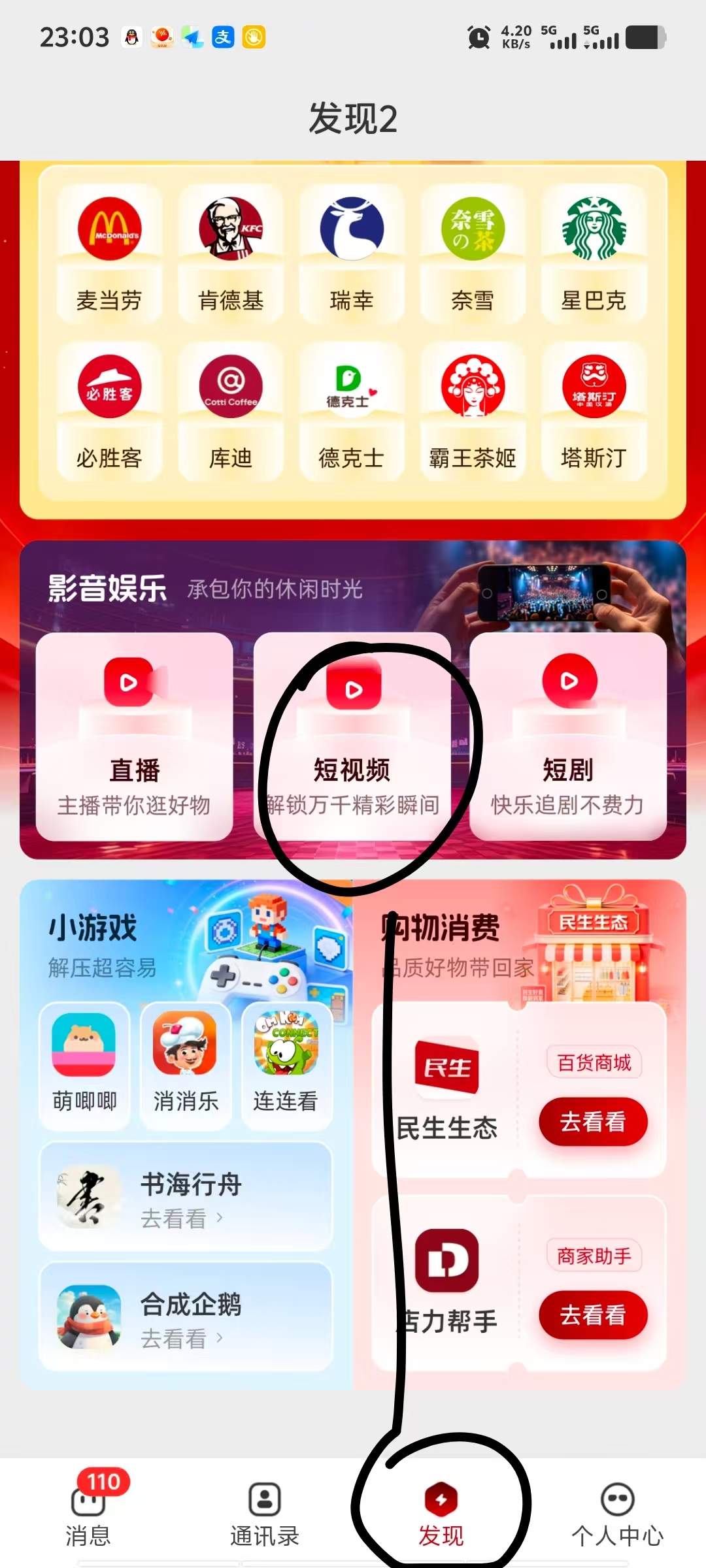Switch to the 通讯录 tab

[265, 1512]
